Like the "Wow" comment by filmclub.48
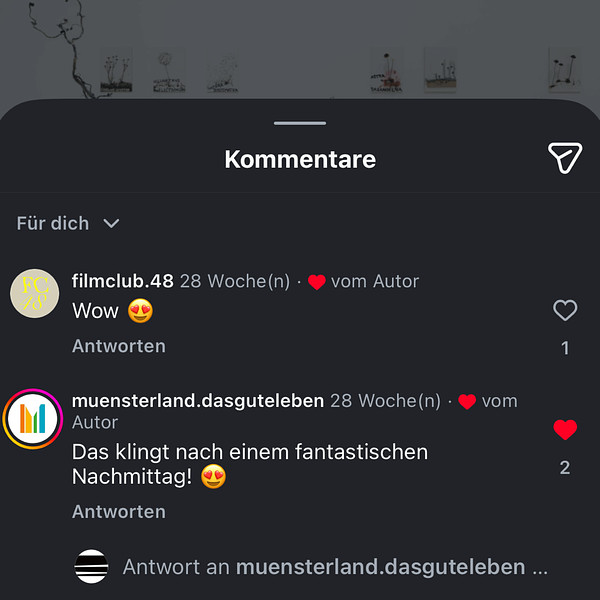600x600 pixels. click(x=565, y=311)
